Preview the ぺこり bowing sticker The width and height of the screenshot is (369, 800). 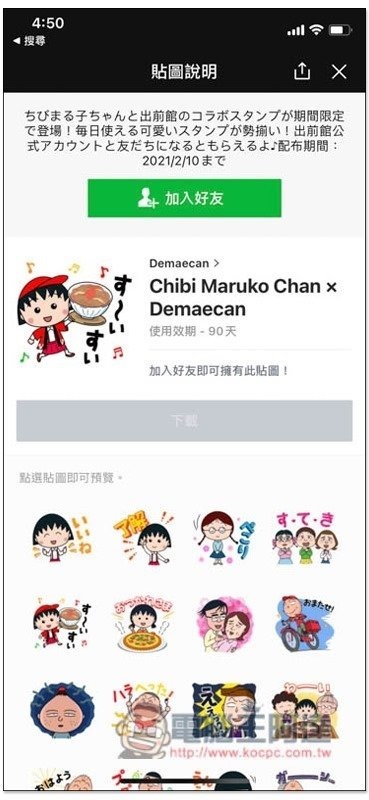click(x=225, y=538)
